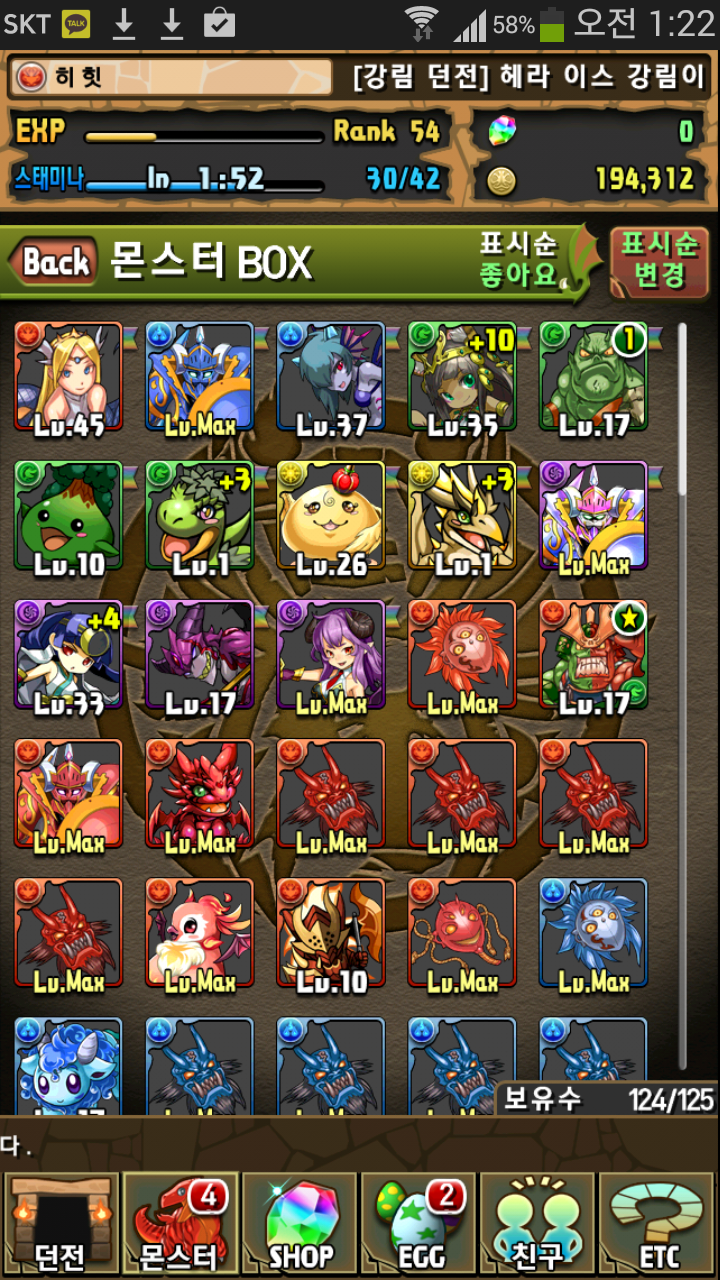Select the Lv.Max blue mask monster
The height and width of the screenshot is (1280, 720).
pyautogui.click(x=594, y=934)
